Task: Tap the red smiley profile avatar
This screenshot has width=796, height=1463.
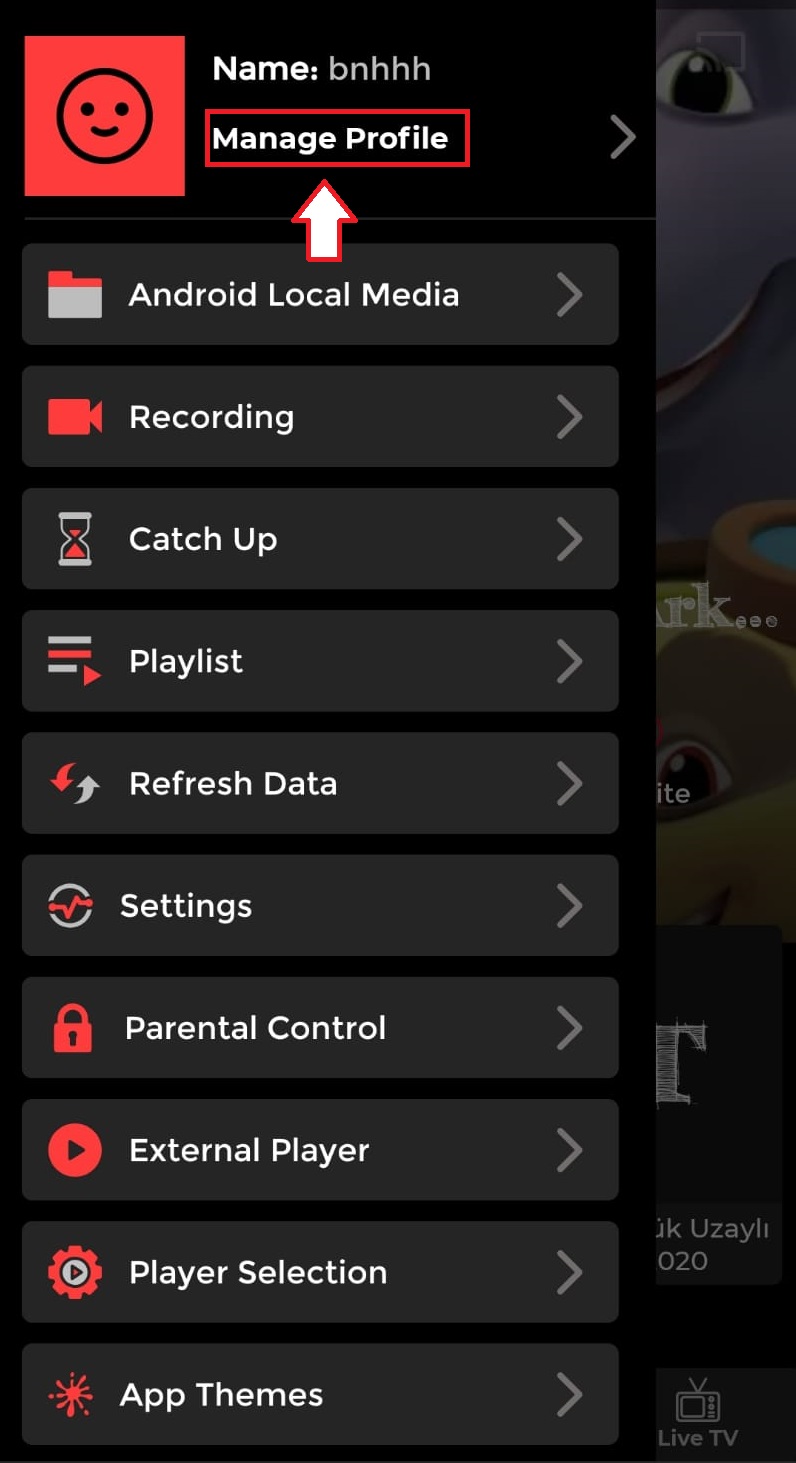Action: point(105,116)
